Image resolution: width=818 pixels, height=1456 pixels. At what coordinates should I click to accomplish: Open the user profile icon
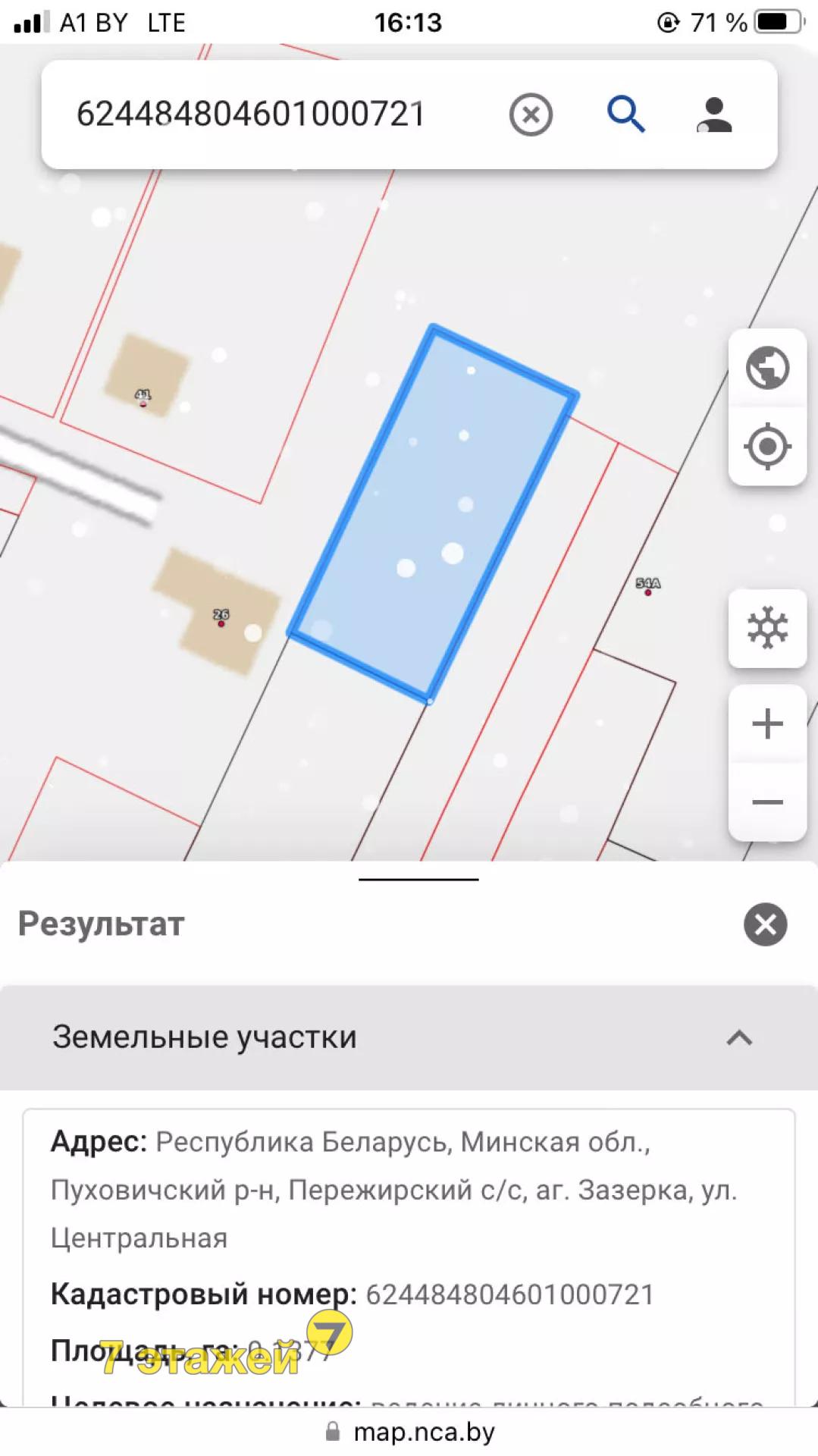(x=713, y=115)
